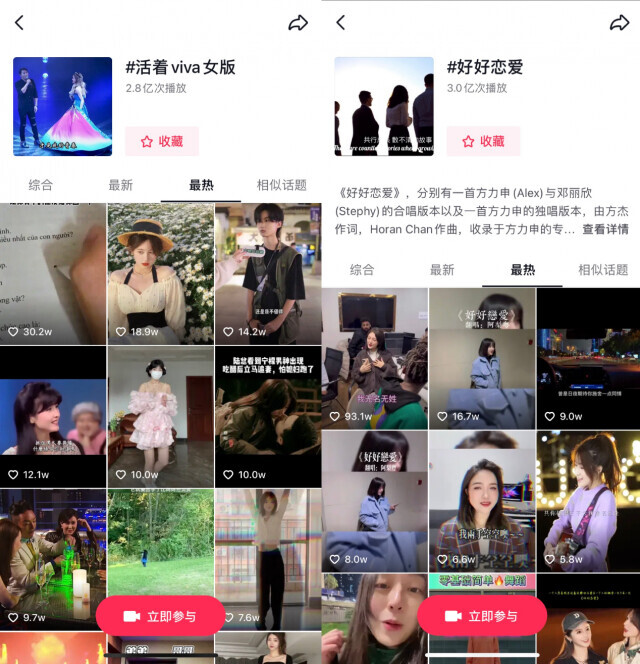Switch to 综合 tab under 好好恋爱

(362, 269)
